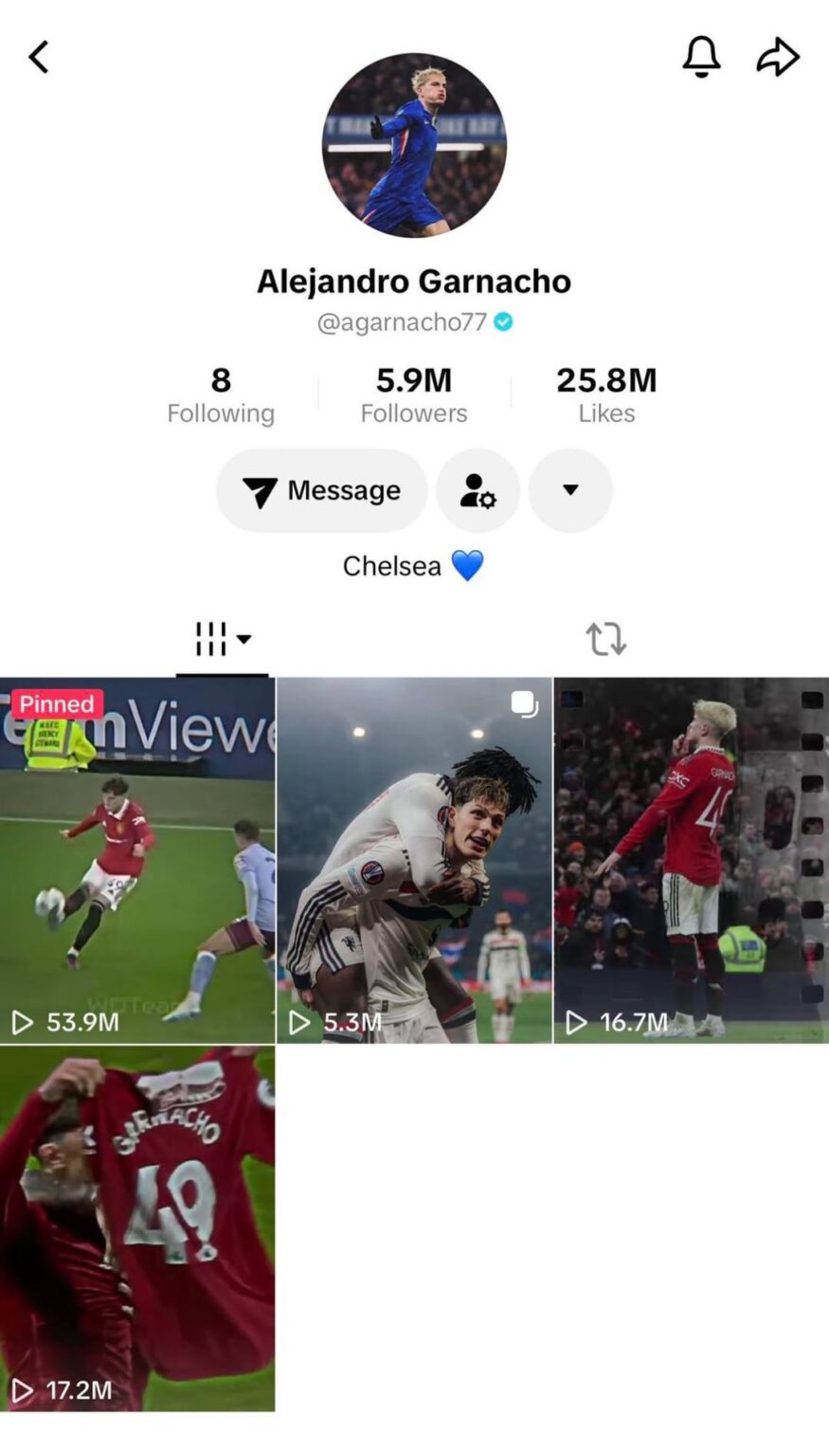Go back with the back arrow
The width and height of the screenshot is (829, 1456).
click(x=38, y=56)
